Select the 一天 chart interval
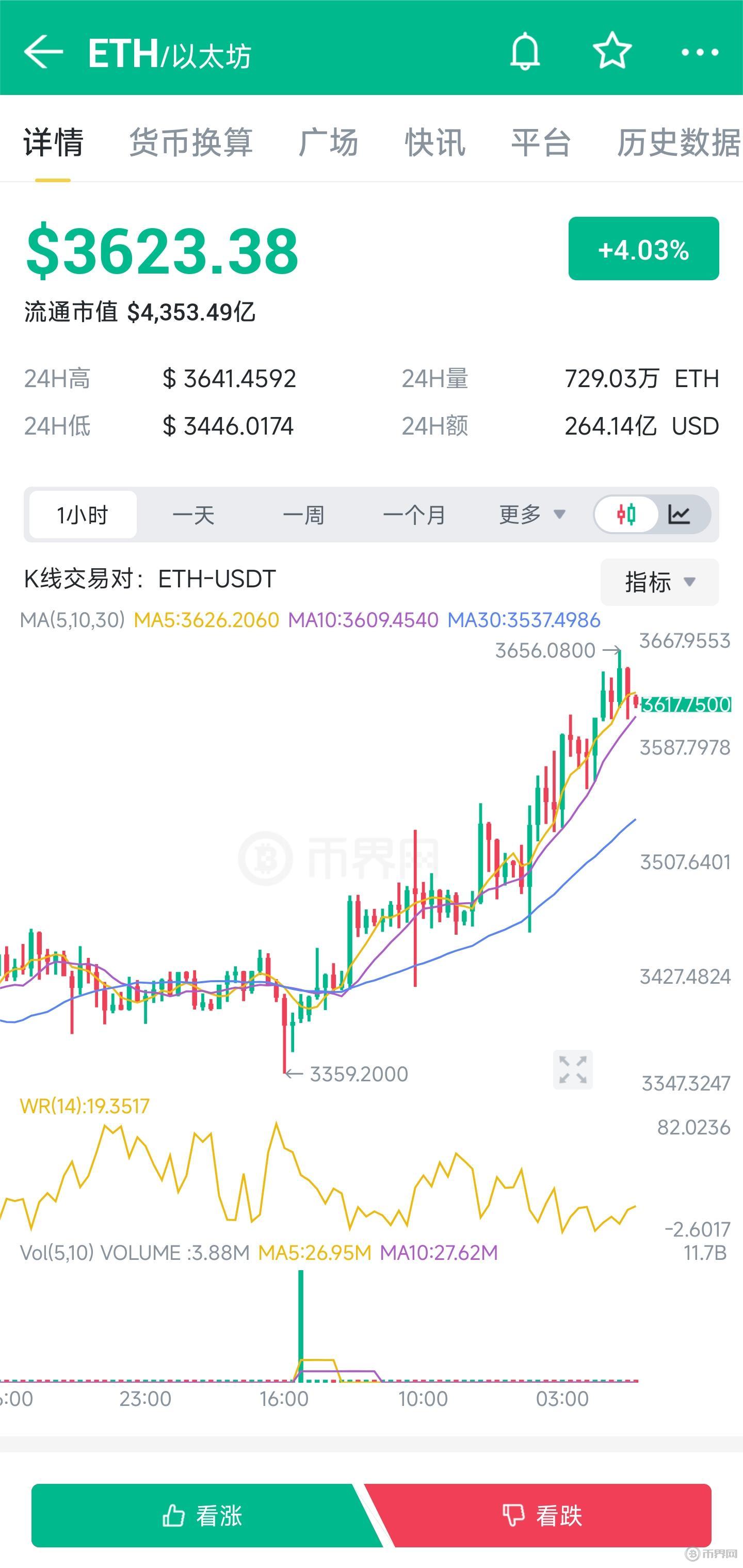The image size is (743, 1568). [193, 515]
